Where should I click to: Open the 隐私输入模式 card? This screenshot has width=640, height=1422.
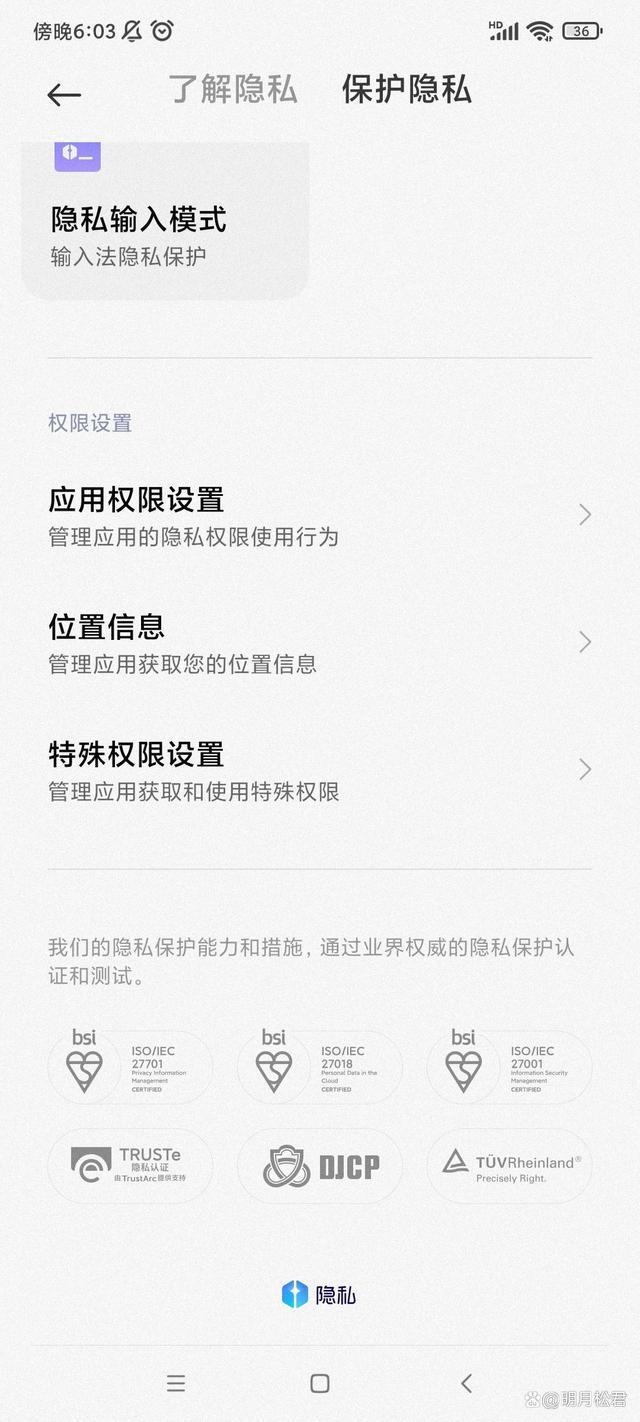coord(165,225)
